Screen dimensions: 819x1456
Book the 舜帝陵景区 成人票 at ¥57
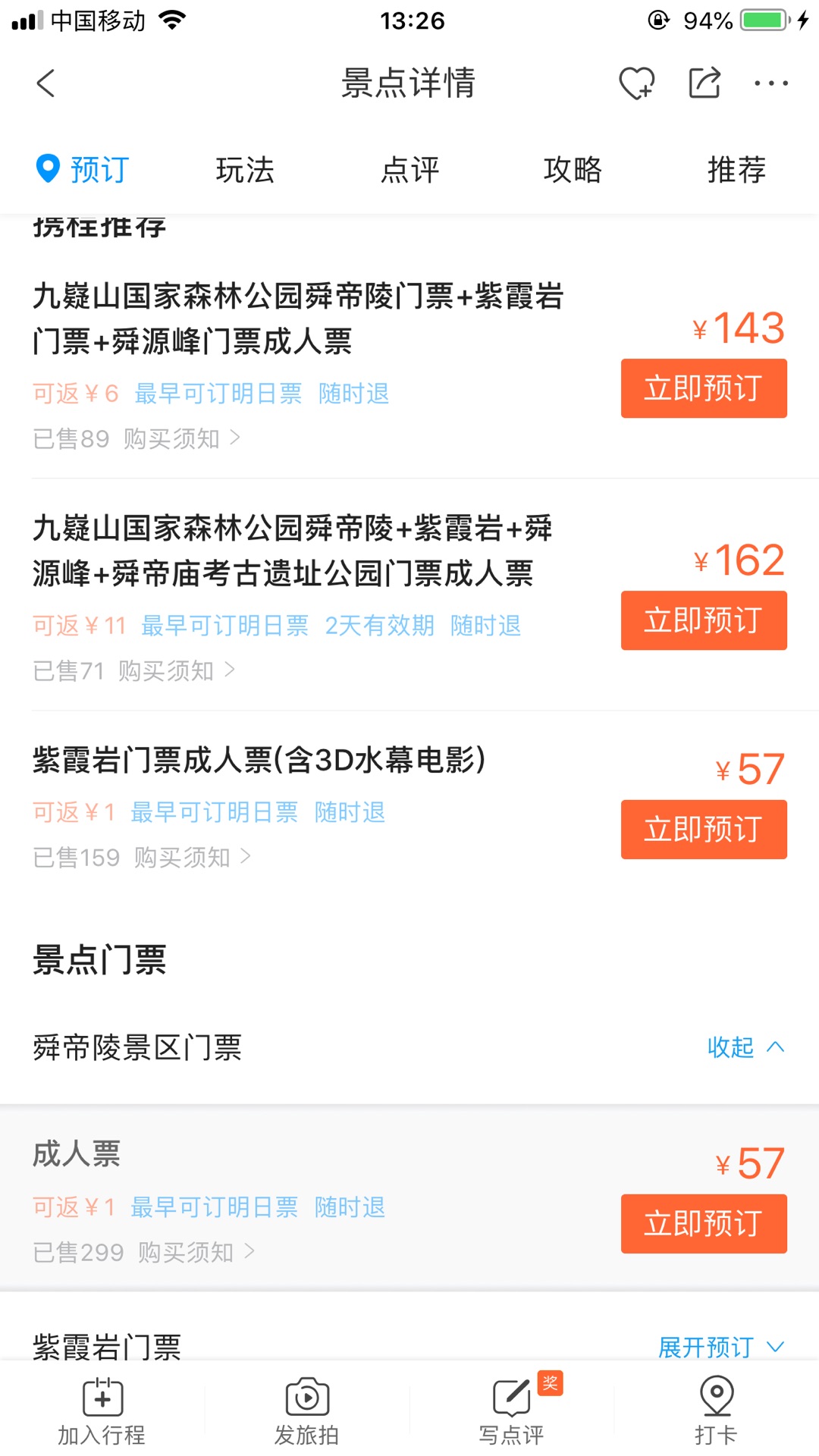click(703, 1224)
